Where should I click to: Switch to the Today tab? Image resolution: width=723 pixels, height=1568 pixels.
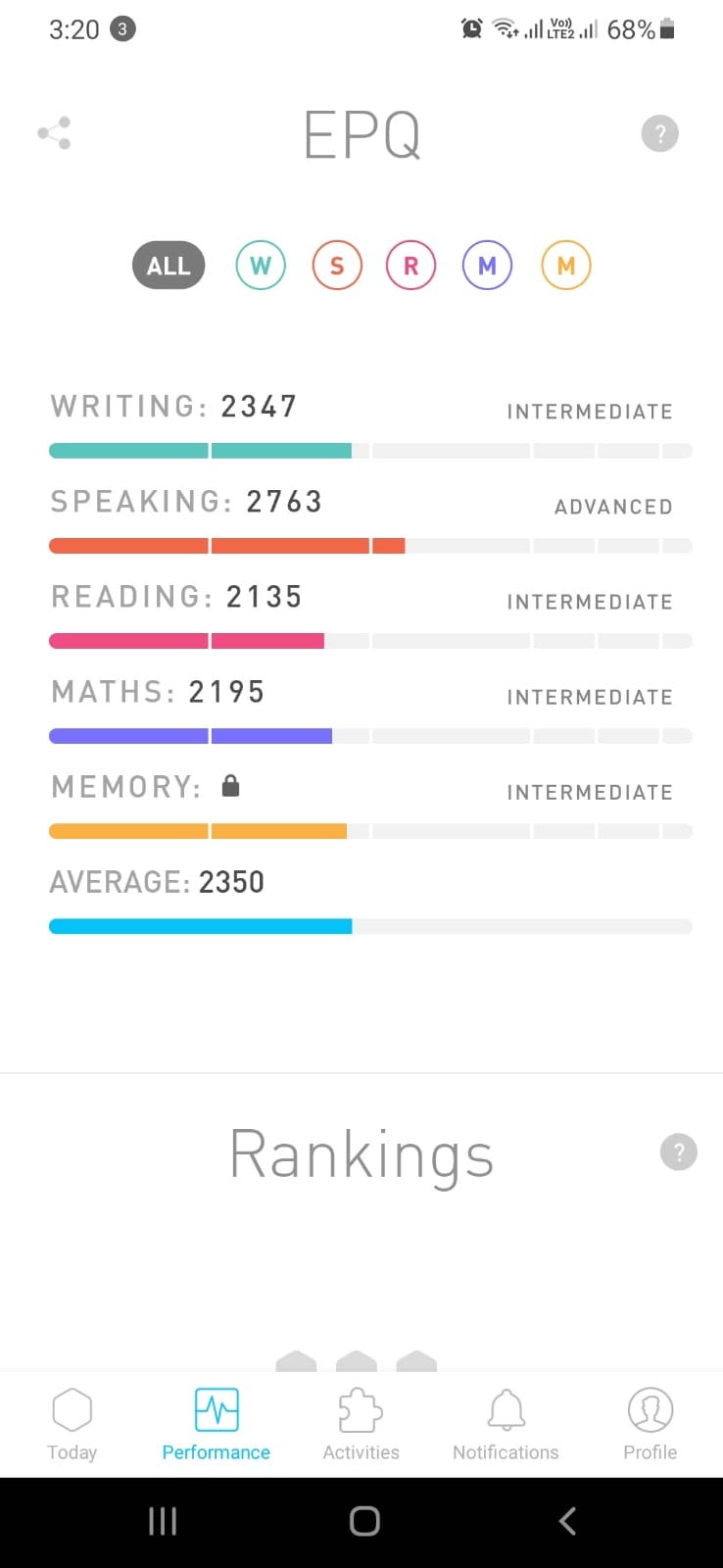click(x=72, y=1424)
